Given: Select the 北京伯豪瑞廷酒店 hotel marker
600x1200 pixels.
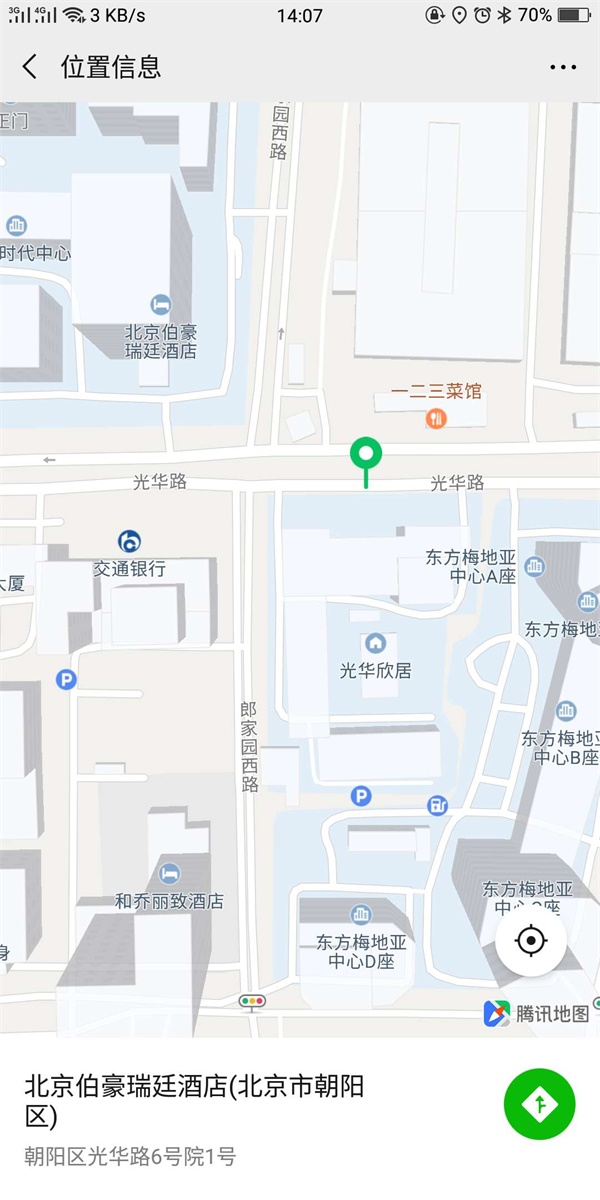Looking at the screenshot, I should click(x=160, y=304).
